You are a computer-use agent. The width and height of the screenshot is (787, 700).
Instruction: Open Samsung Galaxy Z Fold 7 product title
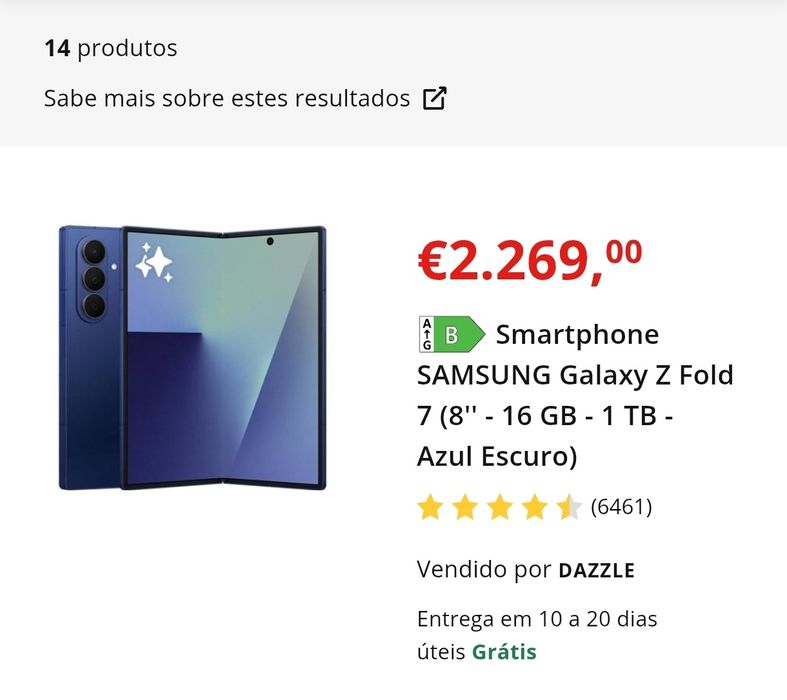tap(575, 396)
